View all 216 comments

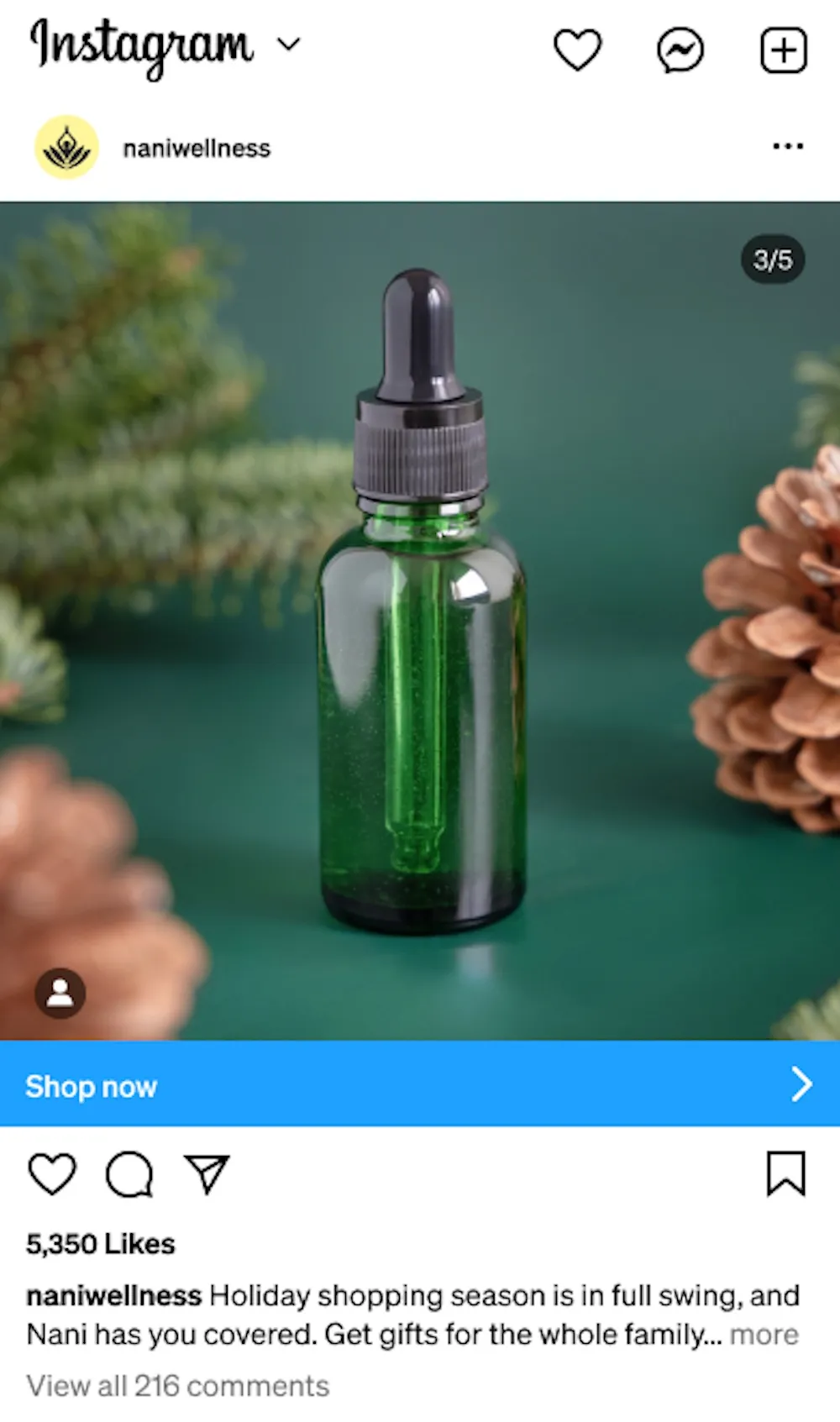tap(177, 1386)
